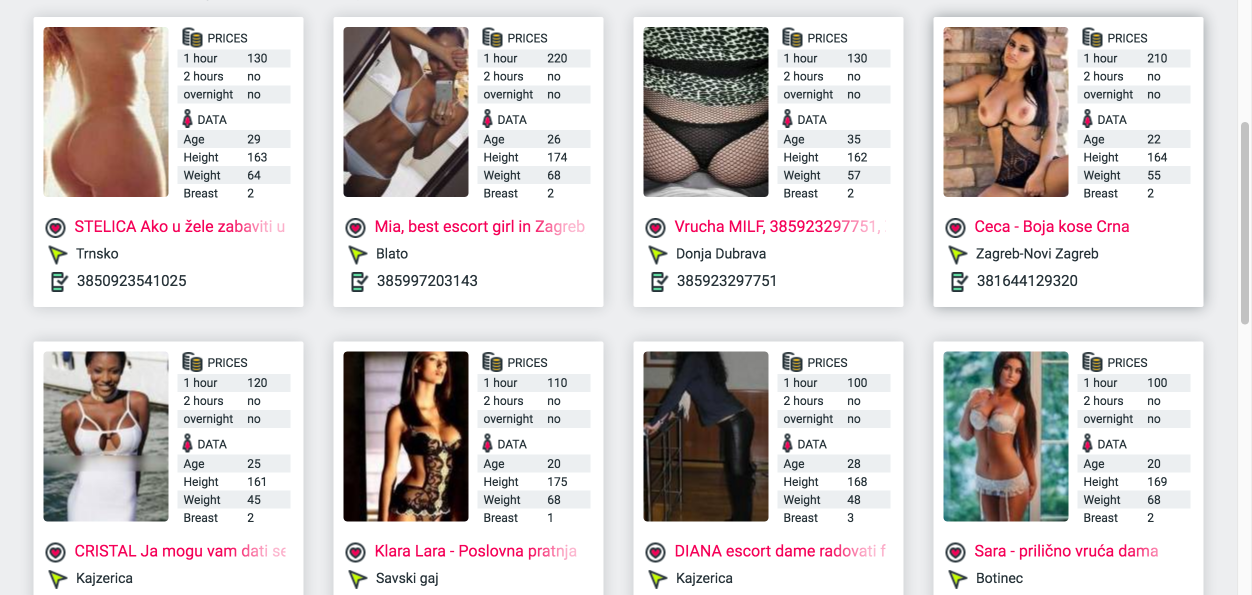This screenshot has width=1252, height=595.
Task: Tap the photo tile on Klara Lara's card
Action: [406, 436]
